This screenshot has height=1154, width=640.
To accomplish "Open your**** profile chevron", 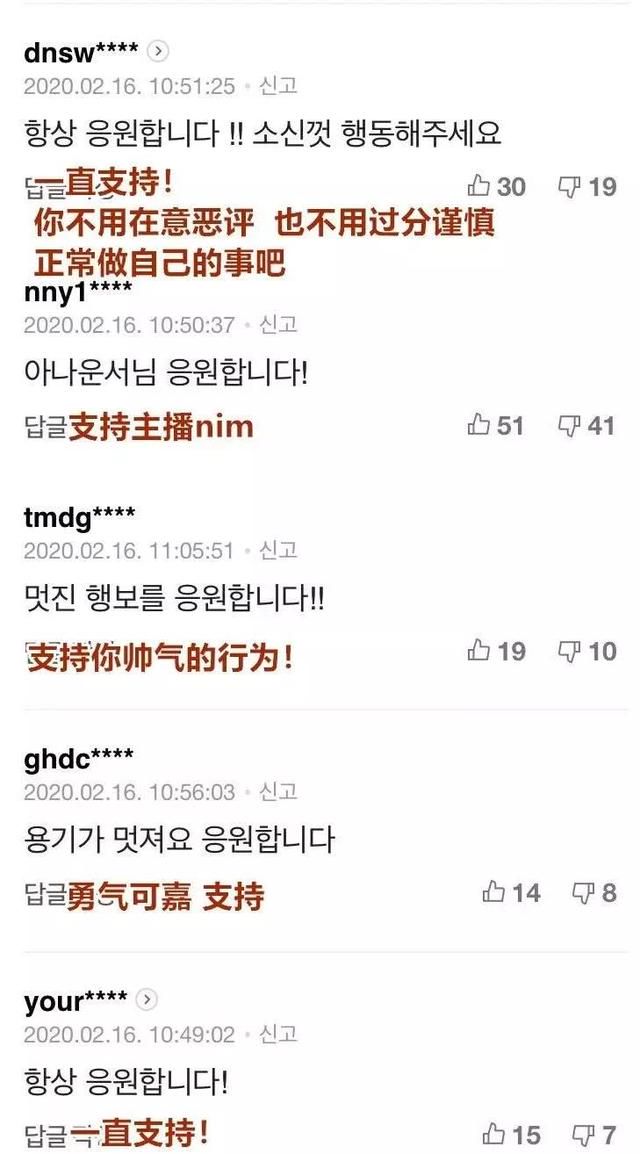I will pyautogui.click(x=147, y=999).
